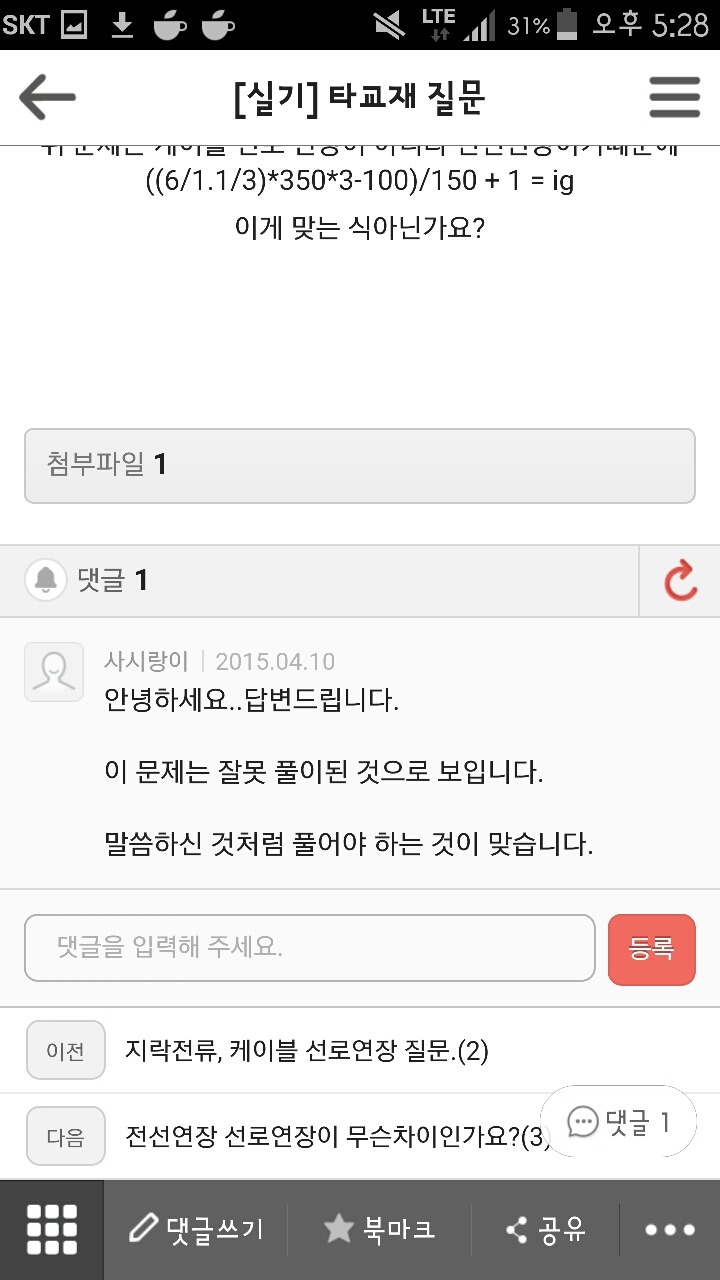
Task: Show more options with the three dots
Action: (670, 1230)
